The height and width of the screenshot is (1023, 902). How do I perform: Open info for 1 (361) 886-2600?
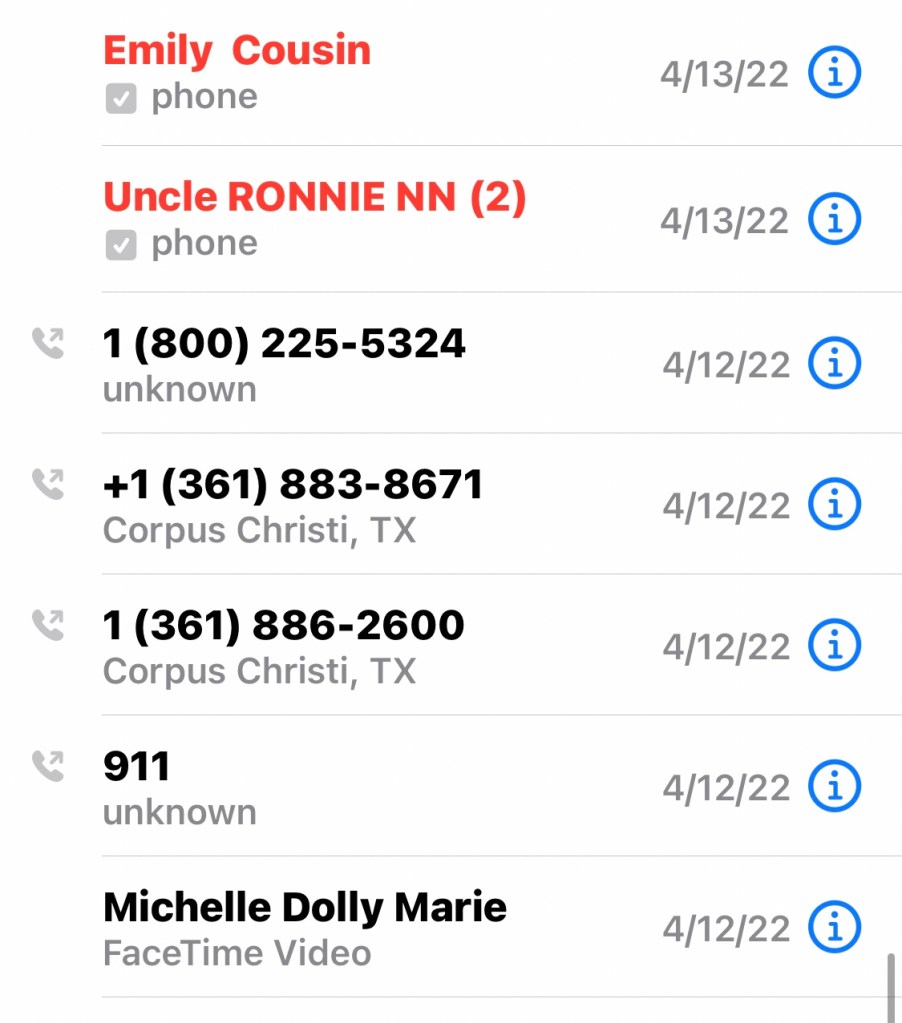click(x=834, y=646)
